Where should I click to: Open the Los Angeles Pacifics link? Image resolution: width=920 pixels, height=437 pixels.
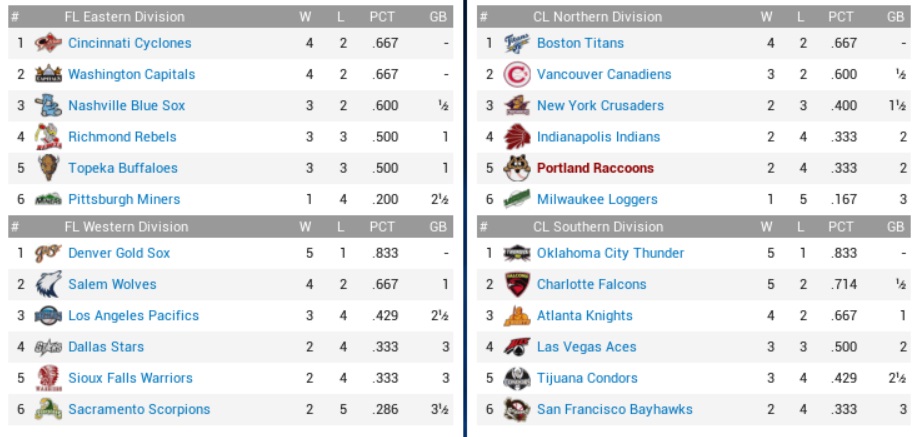coord(133,315)
